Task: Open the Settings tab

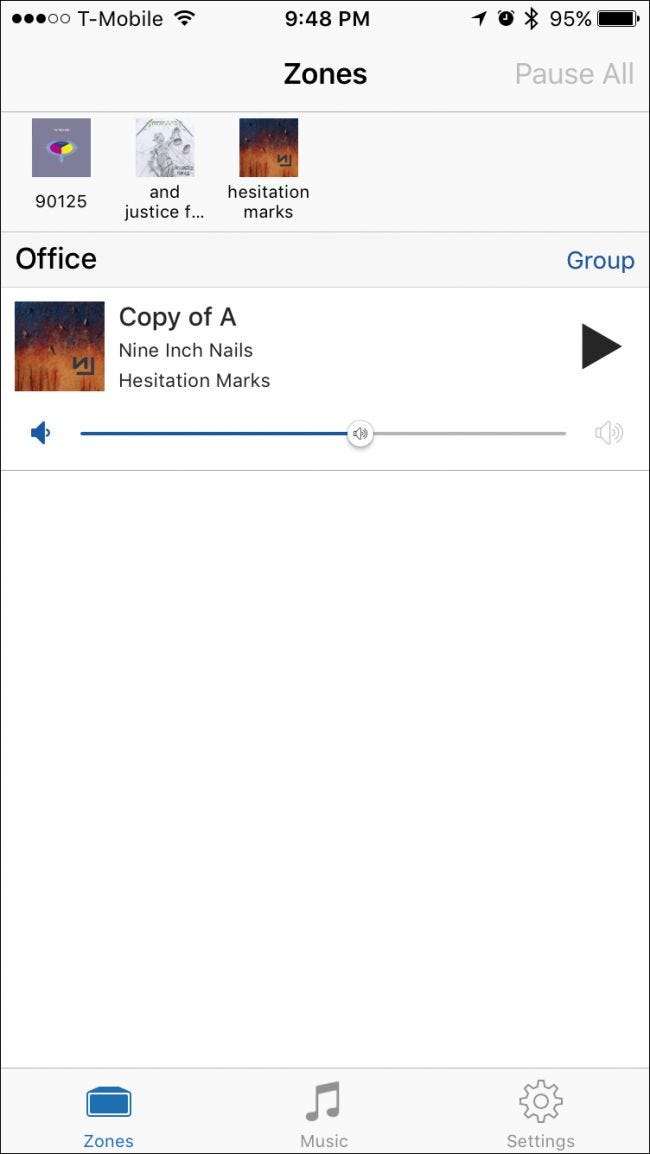Action: click(x=540, y=1113)
